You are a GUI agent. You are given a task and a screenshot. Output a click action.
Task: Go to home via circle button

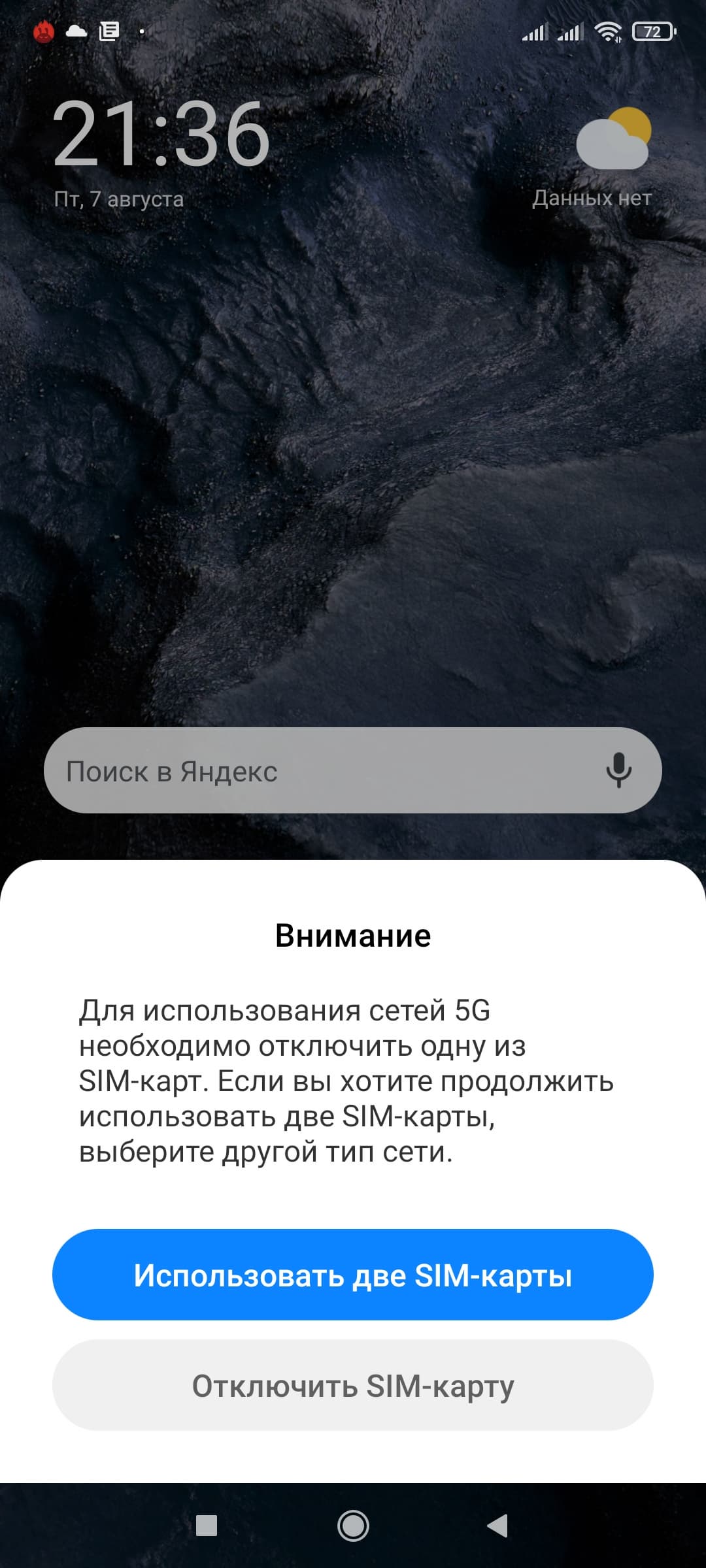[x=353, y=1526]
